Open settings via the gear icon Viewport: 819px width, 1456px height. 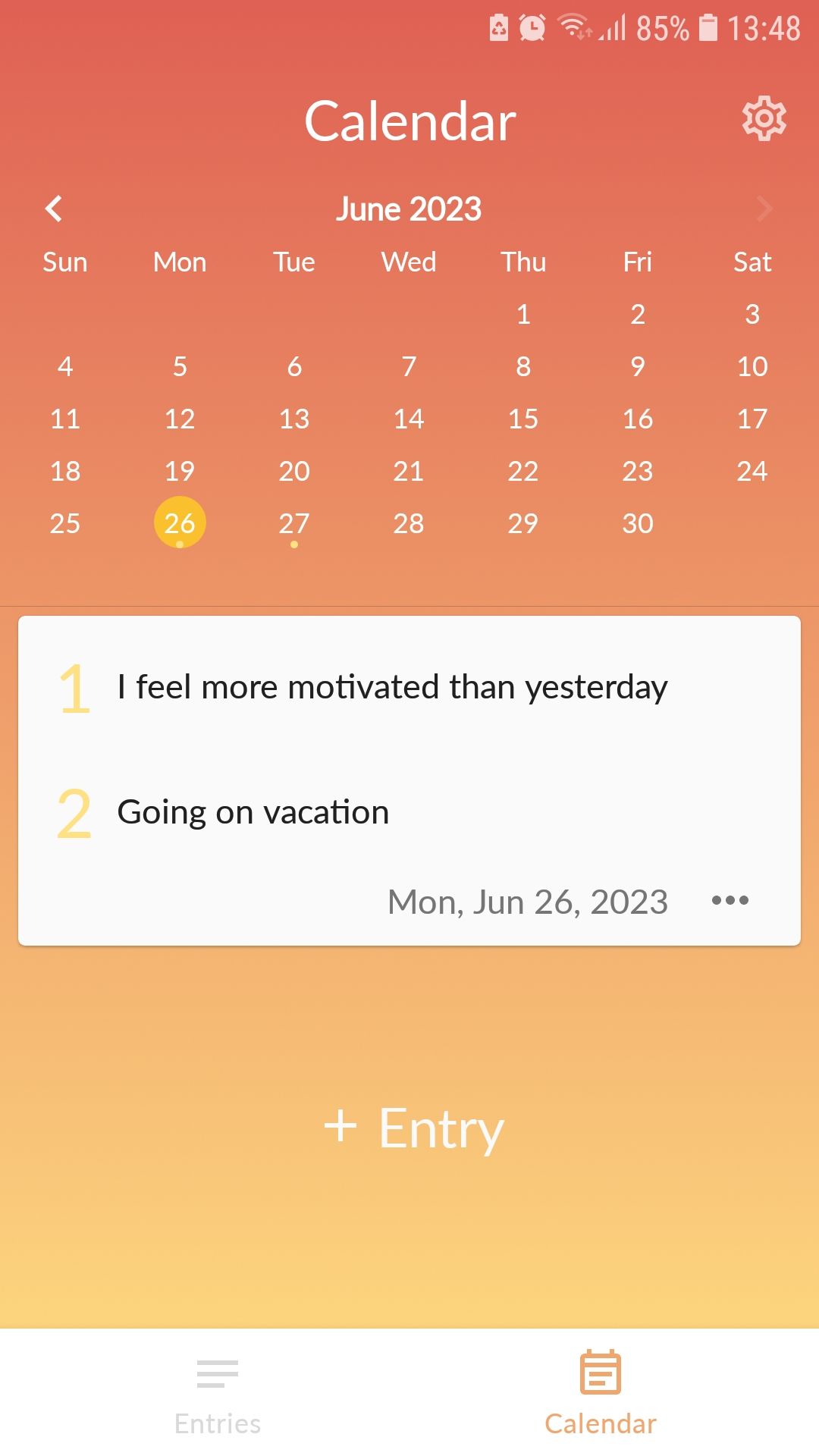pos(764,118)
